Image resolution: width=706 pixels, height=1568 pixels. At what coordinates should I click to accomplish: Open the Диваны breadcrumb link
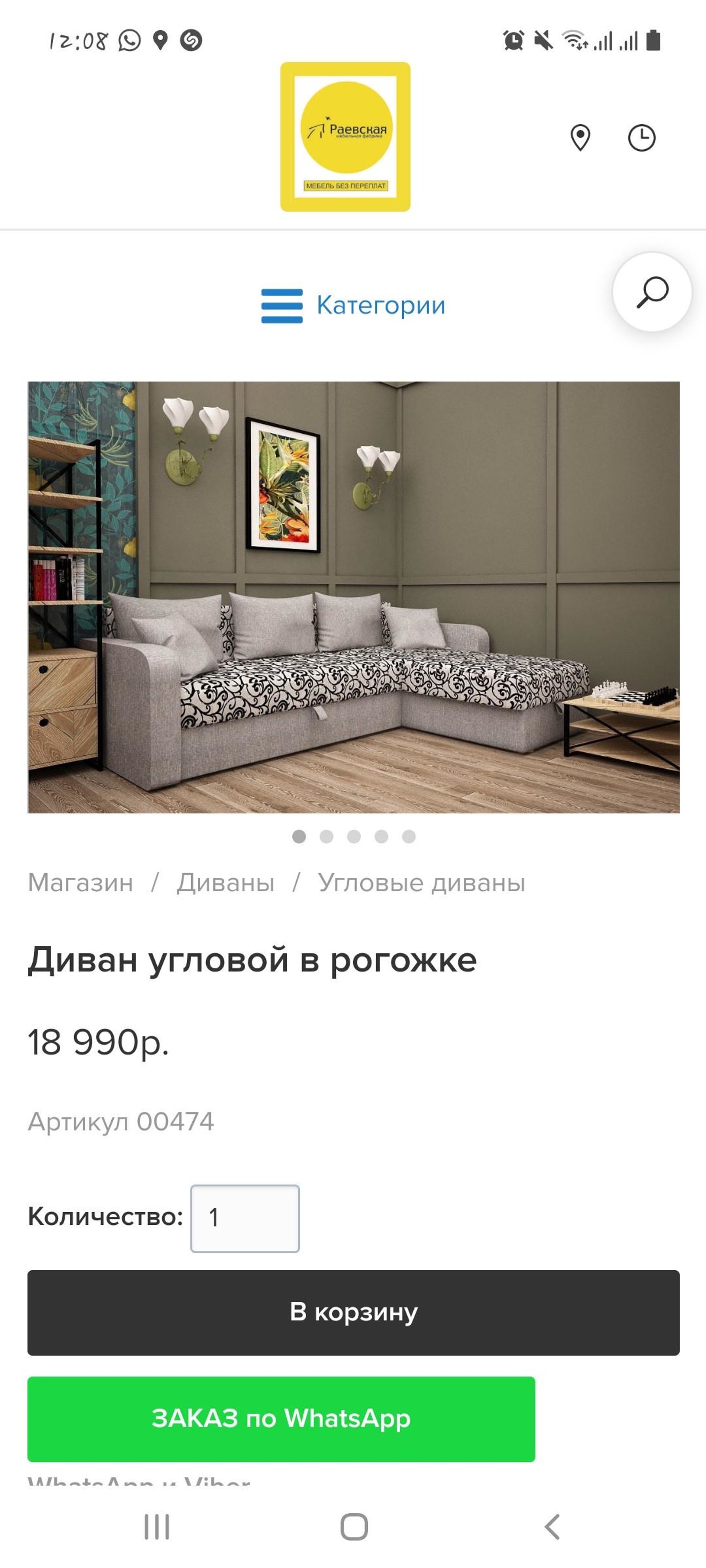225,883
